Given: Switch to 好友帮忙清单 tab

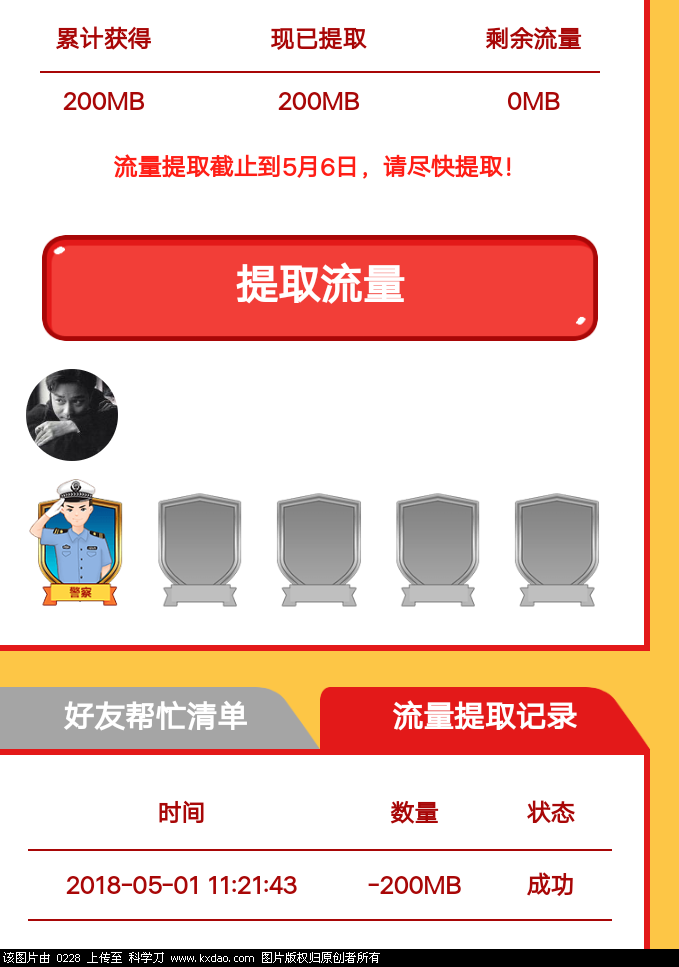Looking at the screenshot, I should (155, 717).
